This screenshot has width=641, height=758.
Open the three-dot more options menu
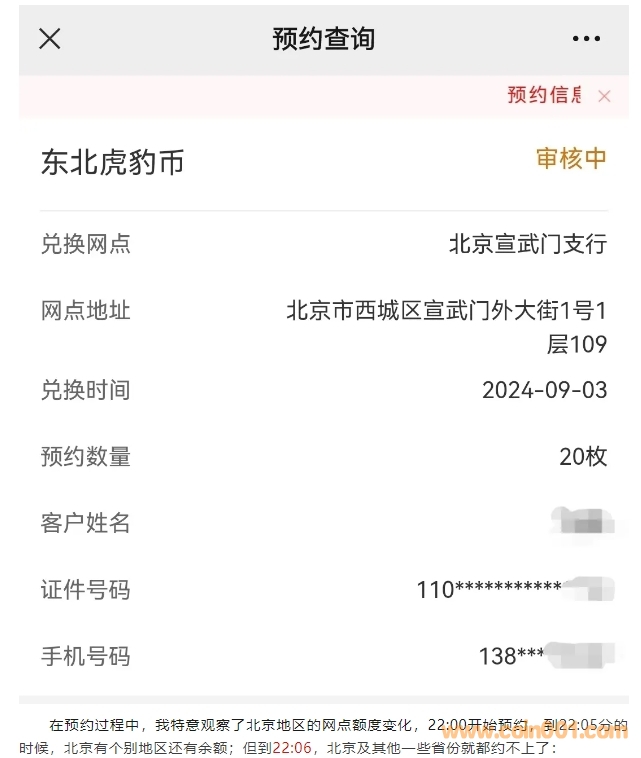click(x=586, y=39)
